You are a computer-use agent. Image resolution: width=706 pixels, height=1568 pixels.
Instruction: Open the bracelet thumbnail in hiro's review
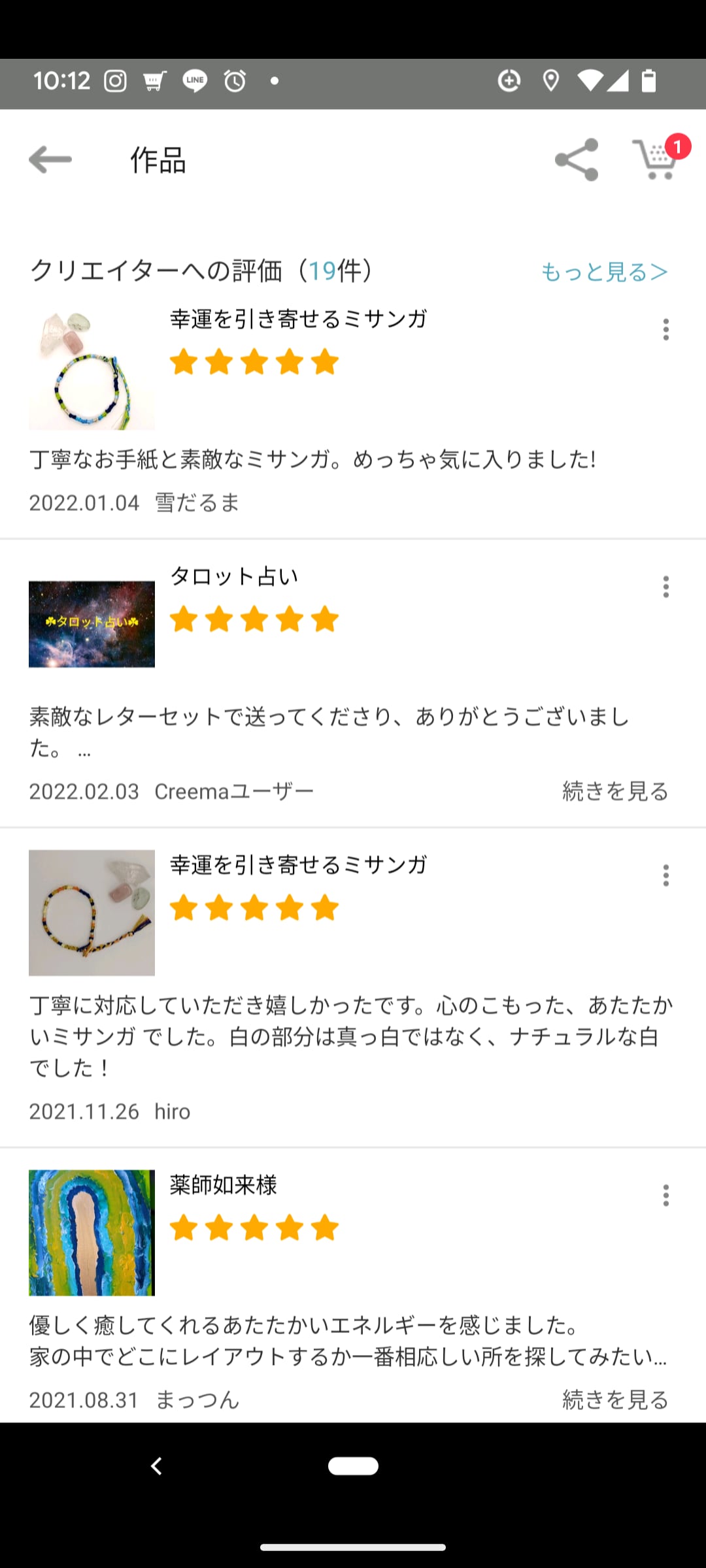[92, 913]
